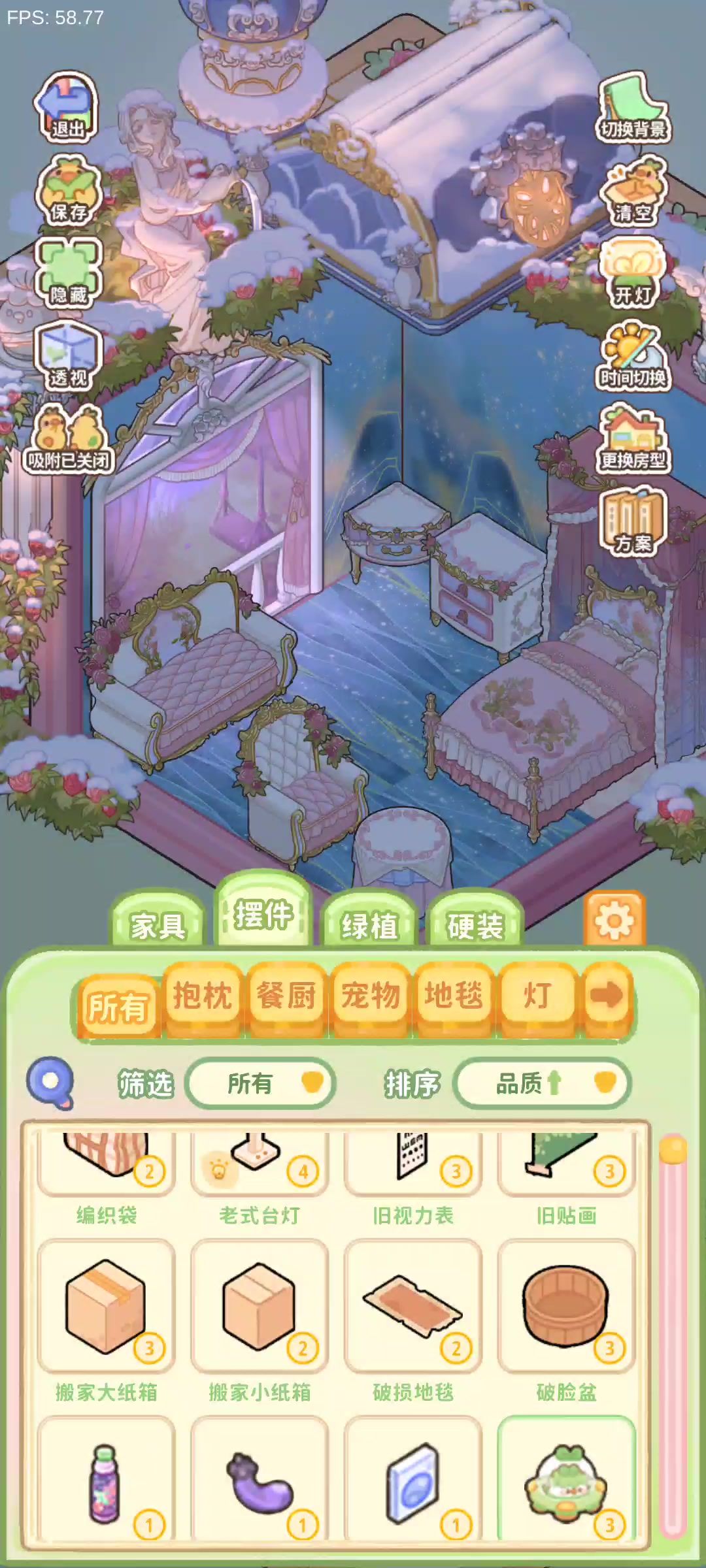706x1568 pixels.
Task: Clear the room using 清空
Action: pos(632,191)
